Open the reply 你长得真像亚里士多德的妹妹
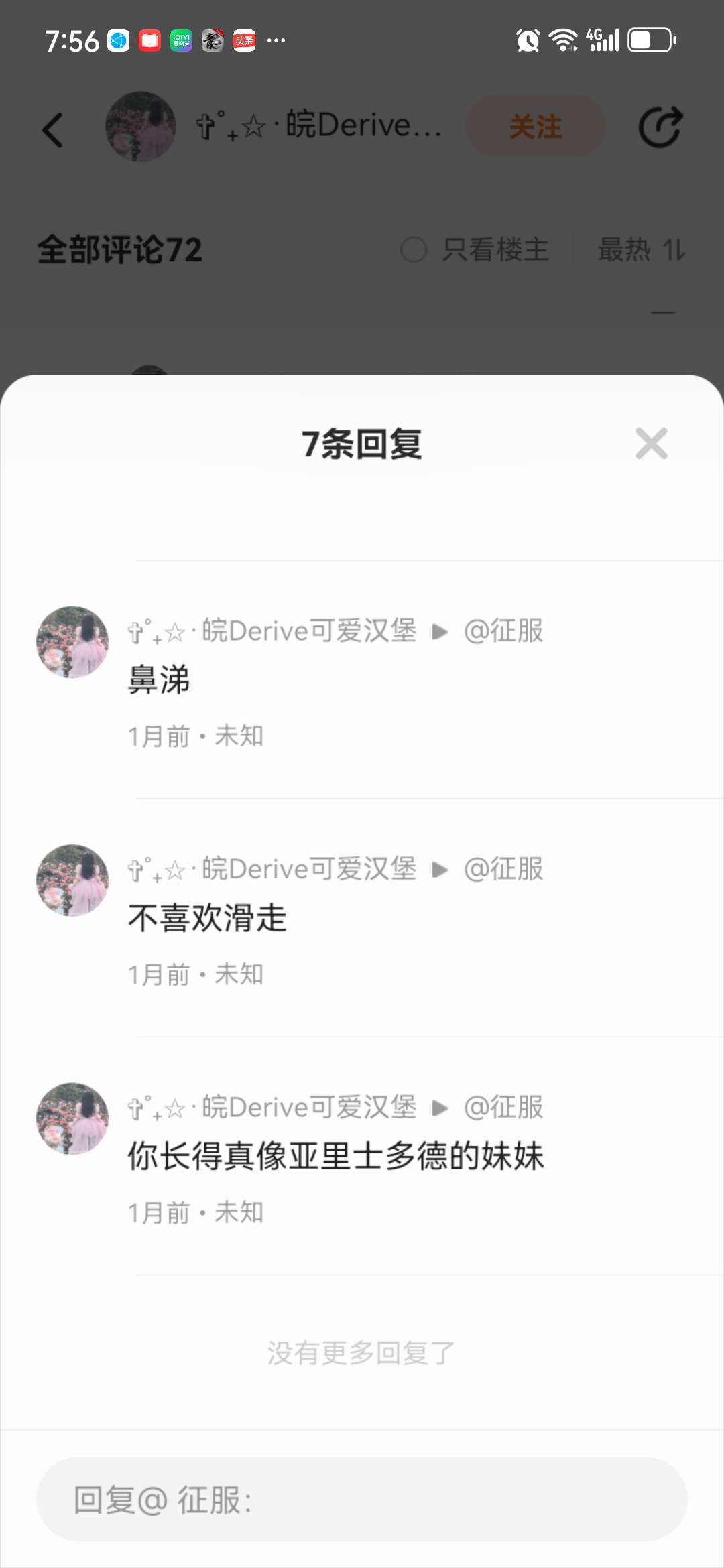Image resolution: width=724 pixels, height=1568 pixels. [x=335, y=1156]
